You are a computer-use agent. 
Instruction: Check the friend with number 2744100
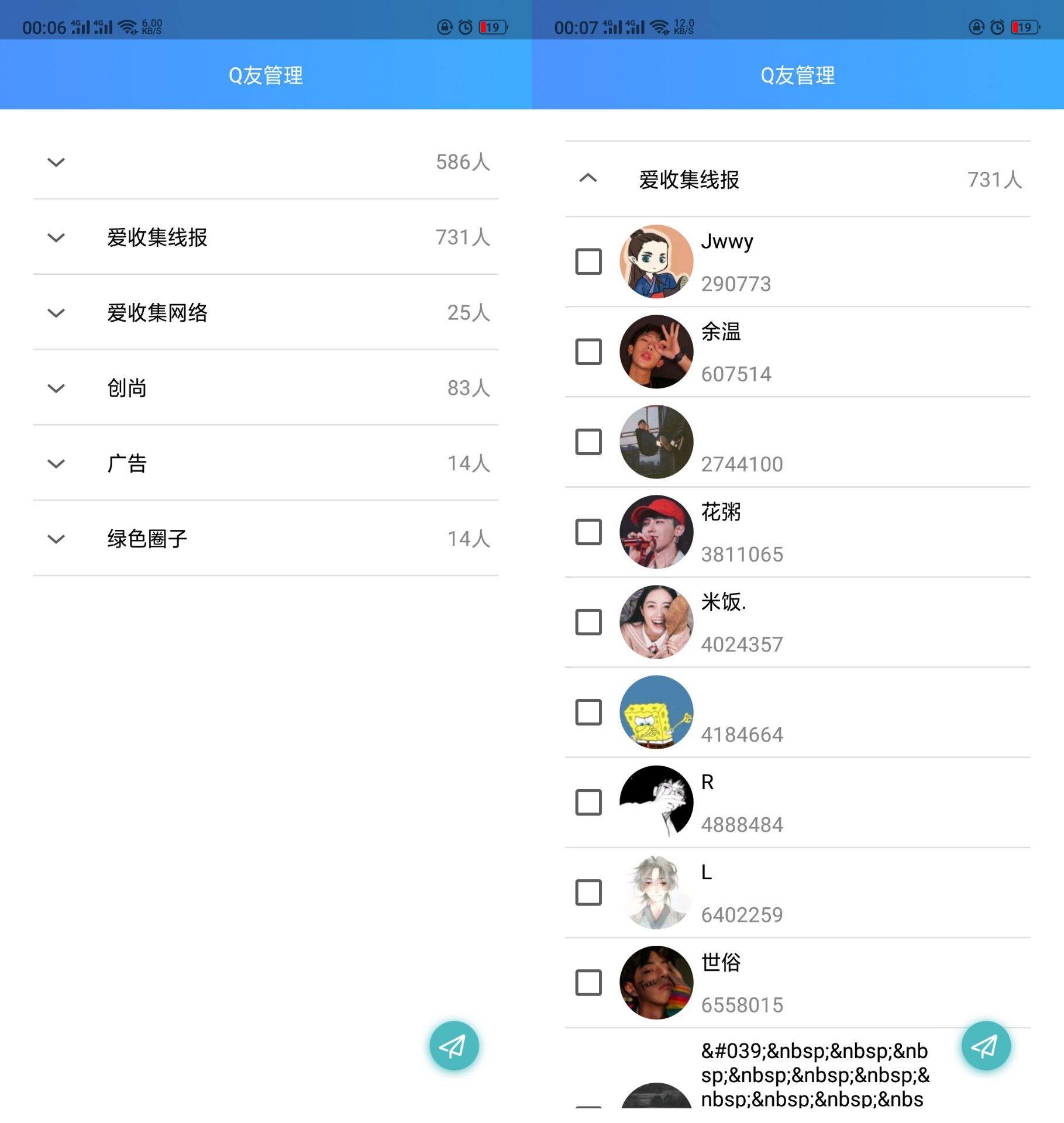(x=588, y=442)
